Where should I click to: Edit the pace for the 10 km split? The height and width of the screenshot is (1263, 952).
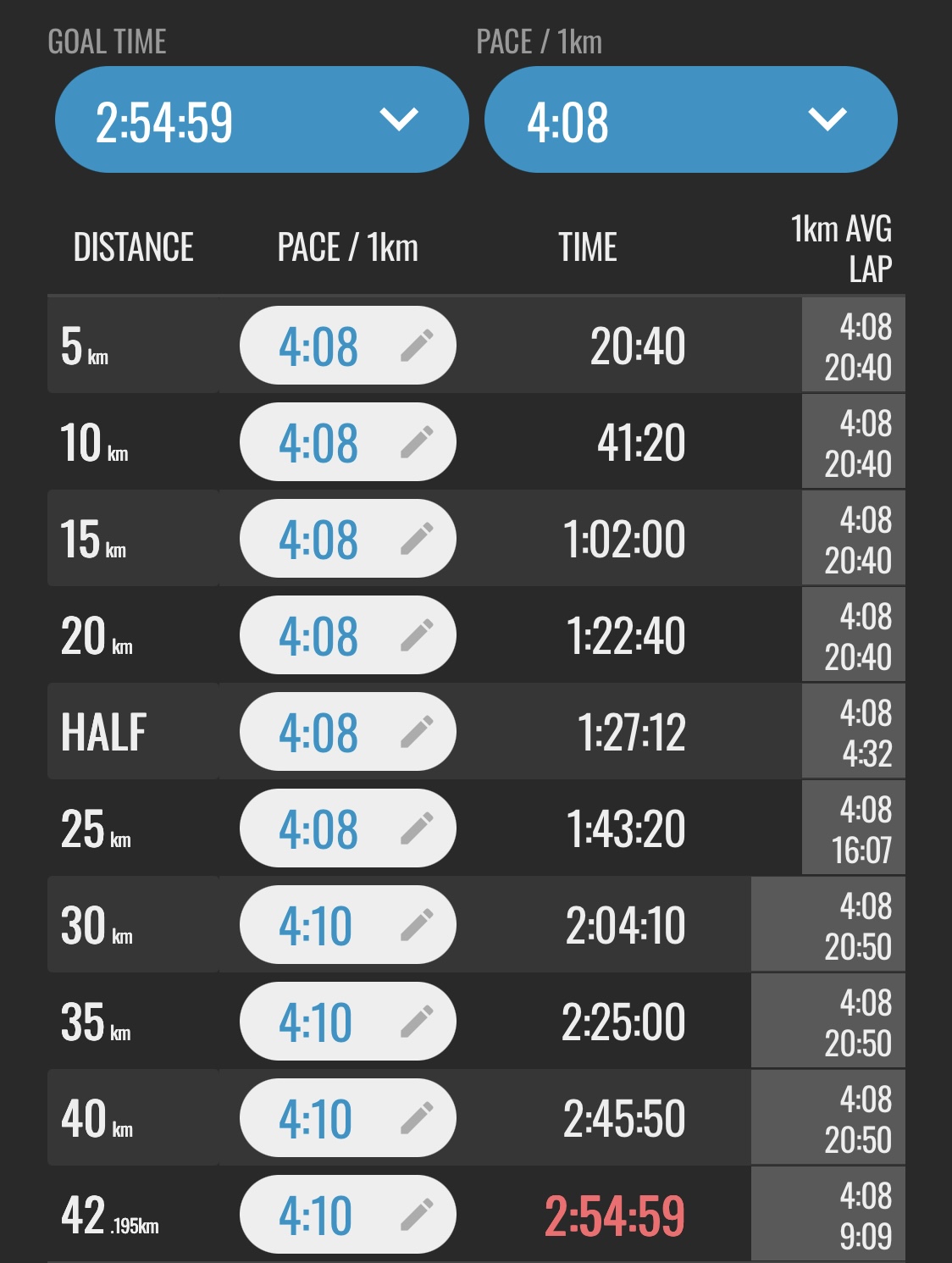click(x=347, y=442)
